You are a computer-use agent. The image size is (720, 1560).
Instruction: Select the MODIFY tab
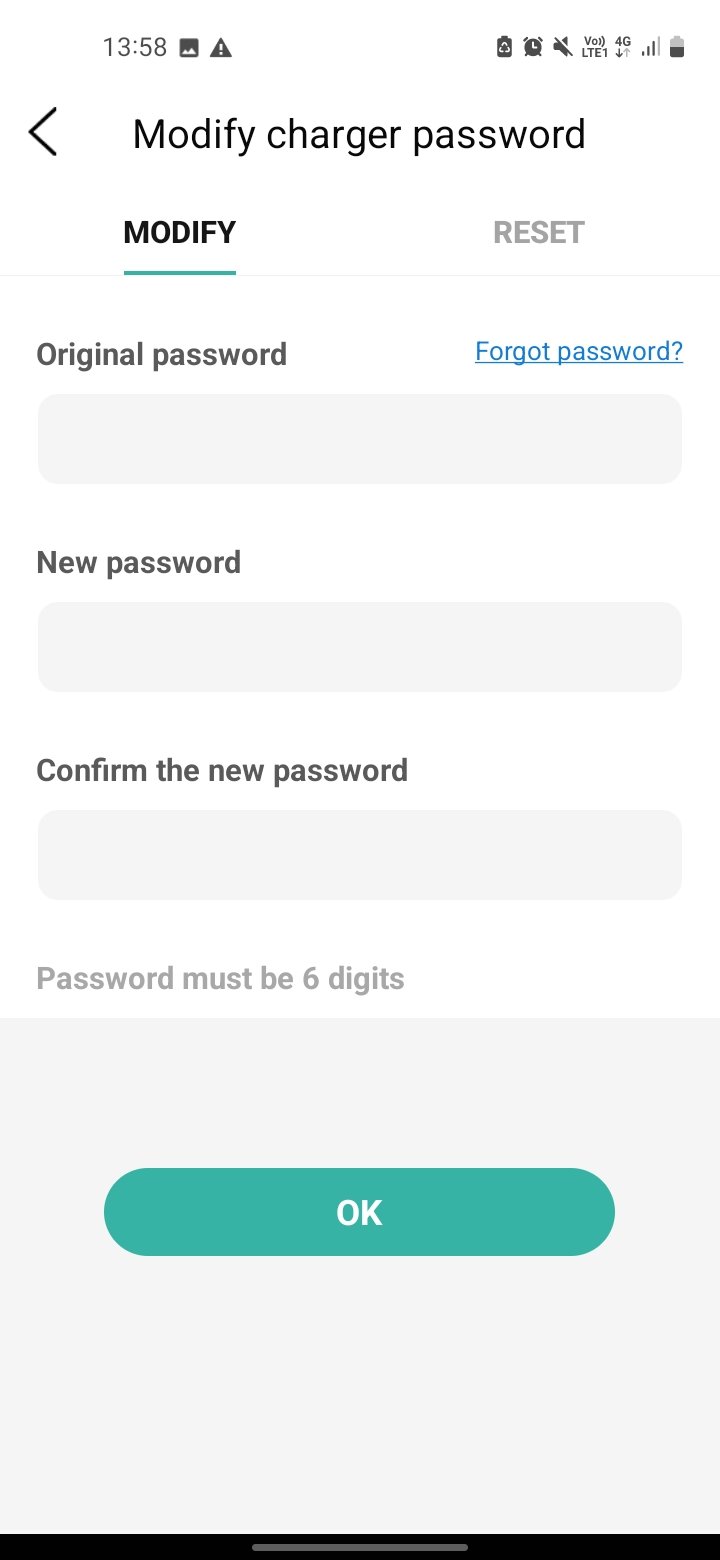point(180,233)
